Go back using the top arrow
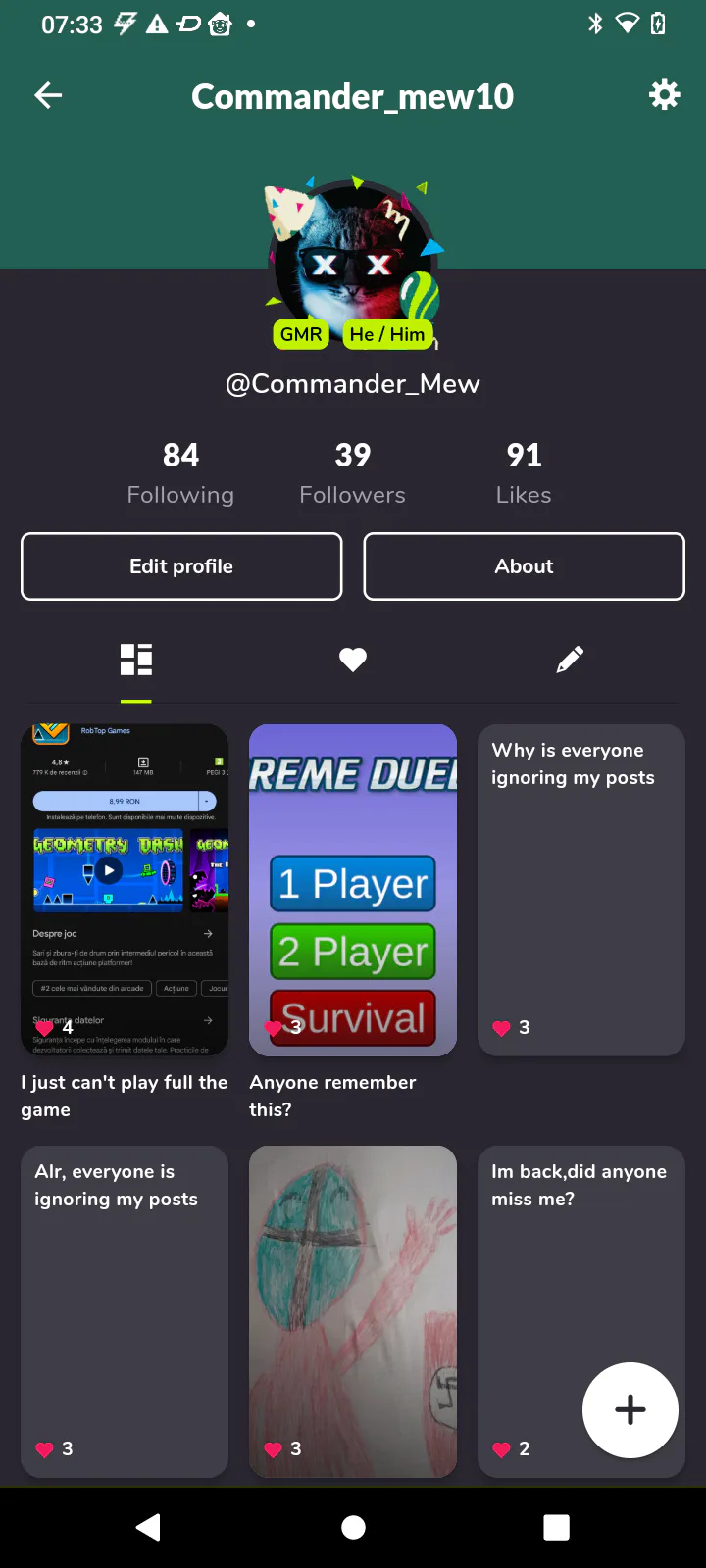The height and width of the screenshot is (1568, 706). coord(48,95)
